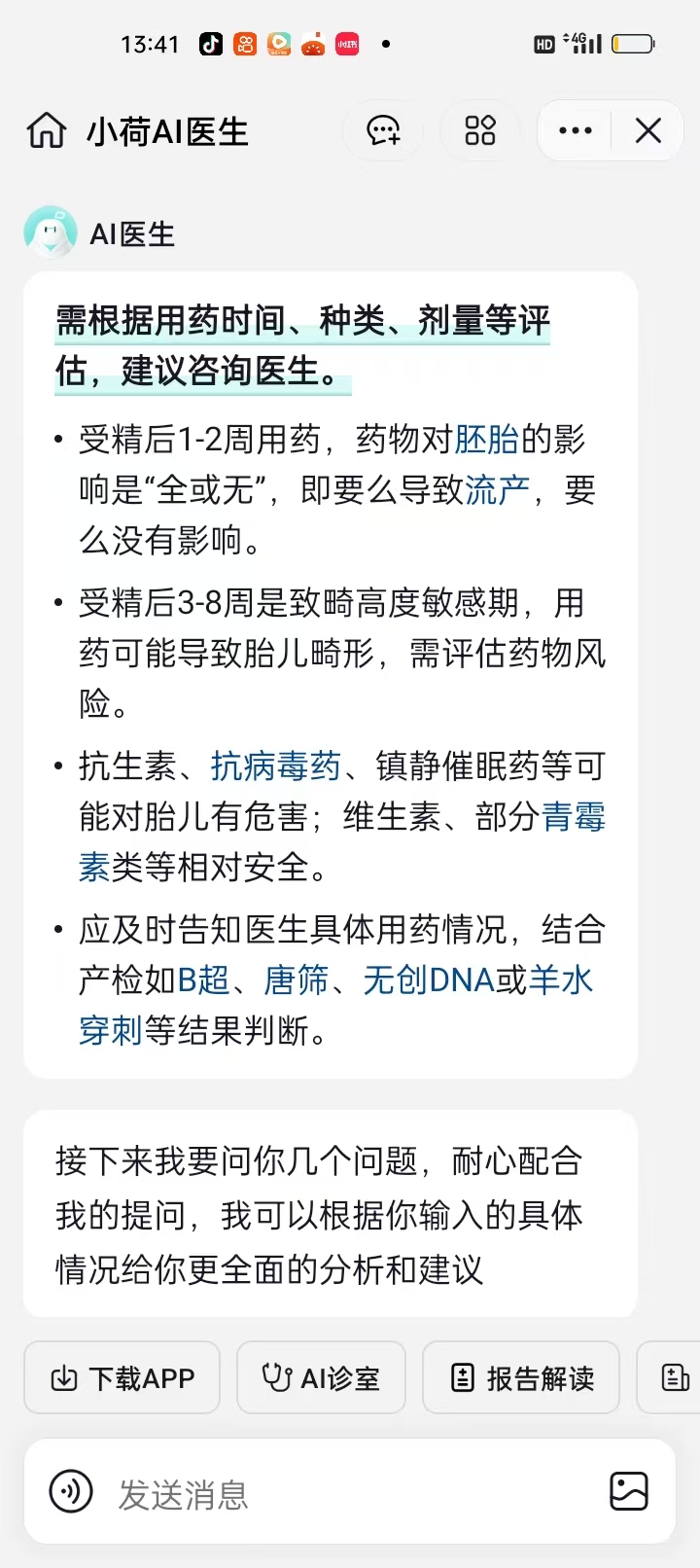Enter the AI诊室

click(321, 1377)
